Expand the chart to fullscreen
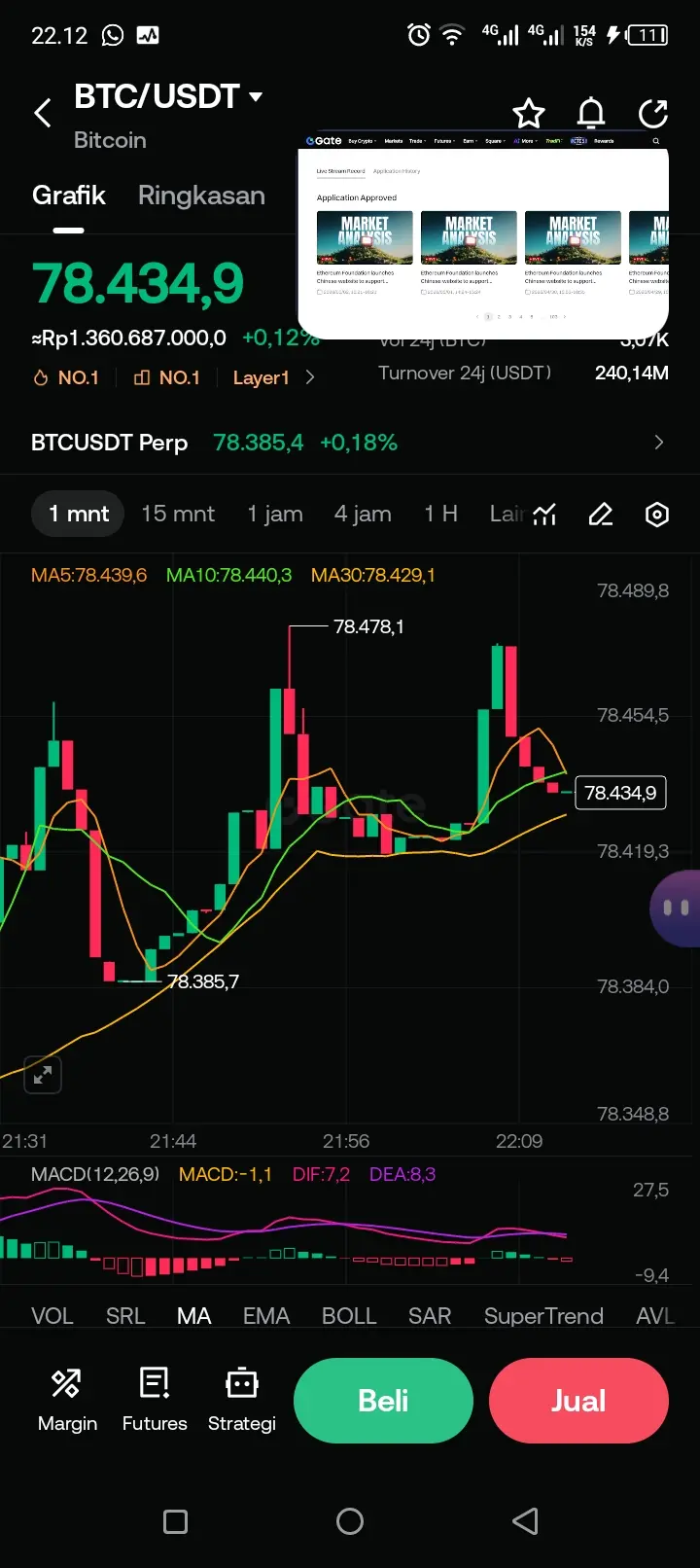The height and width of the screenshot is (1568, 700). (43, 1075)
